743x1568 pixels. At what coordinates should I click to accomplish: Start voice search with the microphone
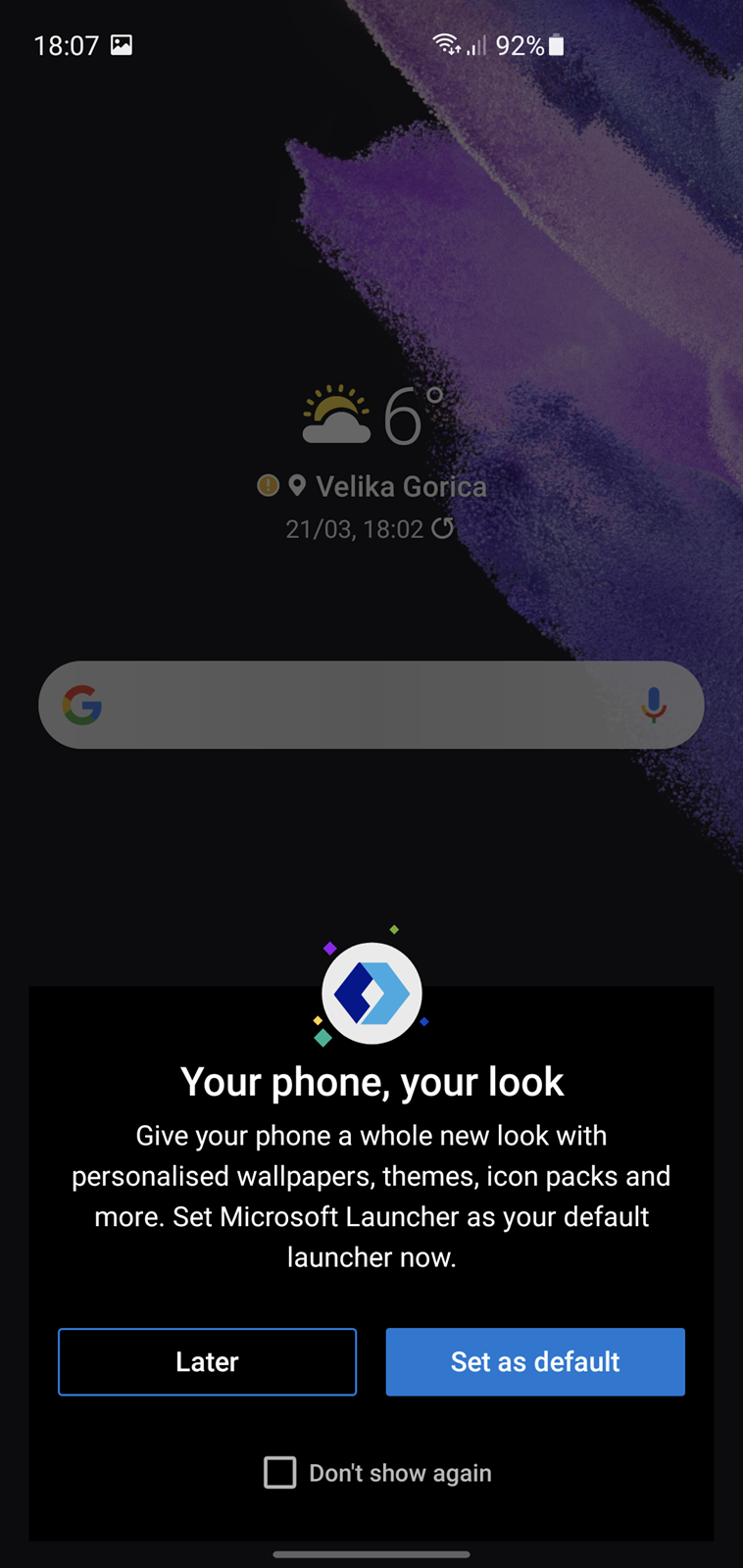coord(654,705)
